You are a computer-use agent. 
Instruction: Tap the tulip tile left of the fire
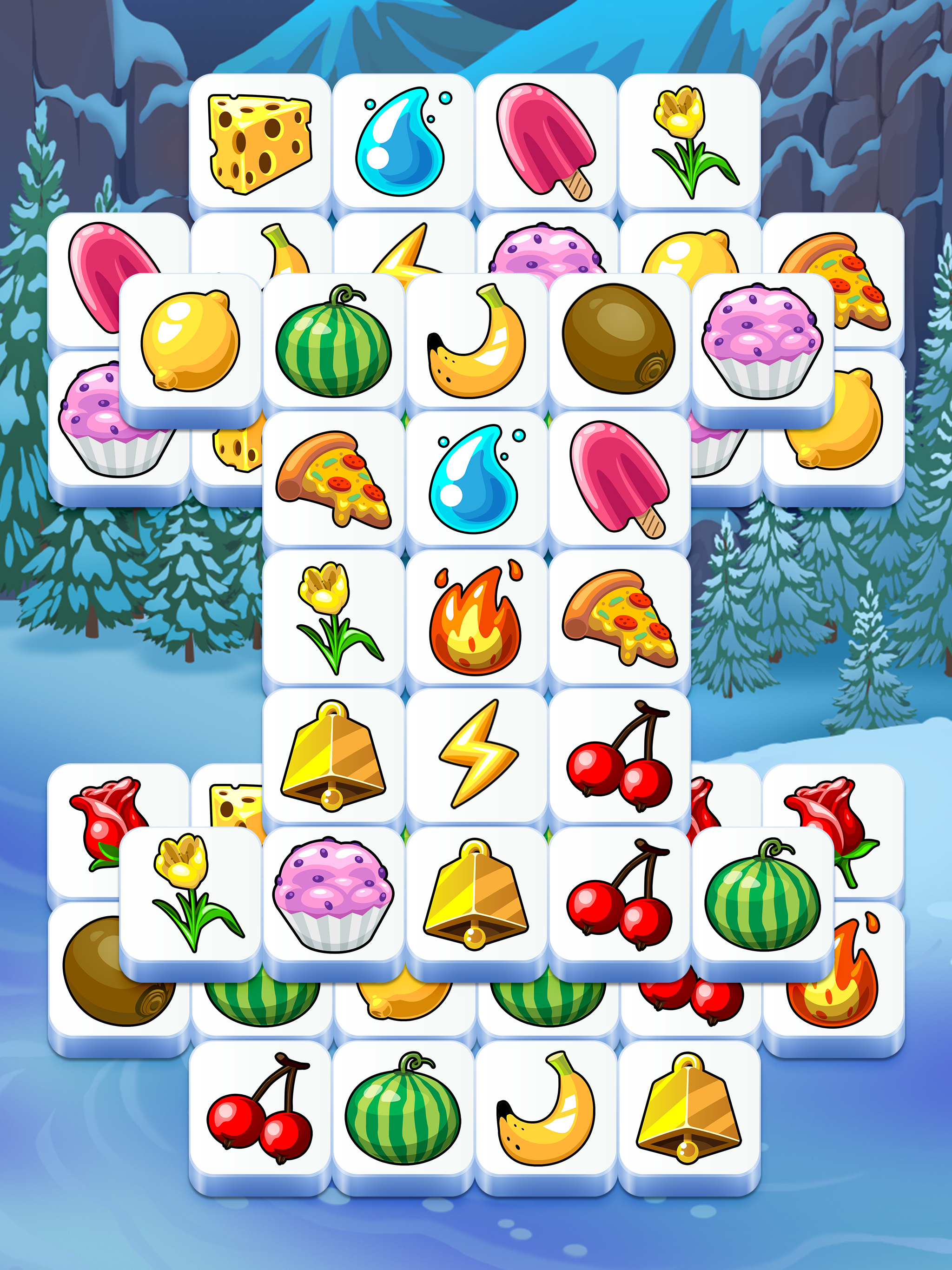click(x=333, y=619)
